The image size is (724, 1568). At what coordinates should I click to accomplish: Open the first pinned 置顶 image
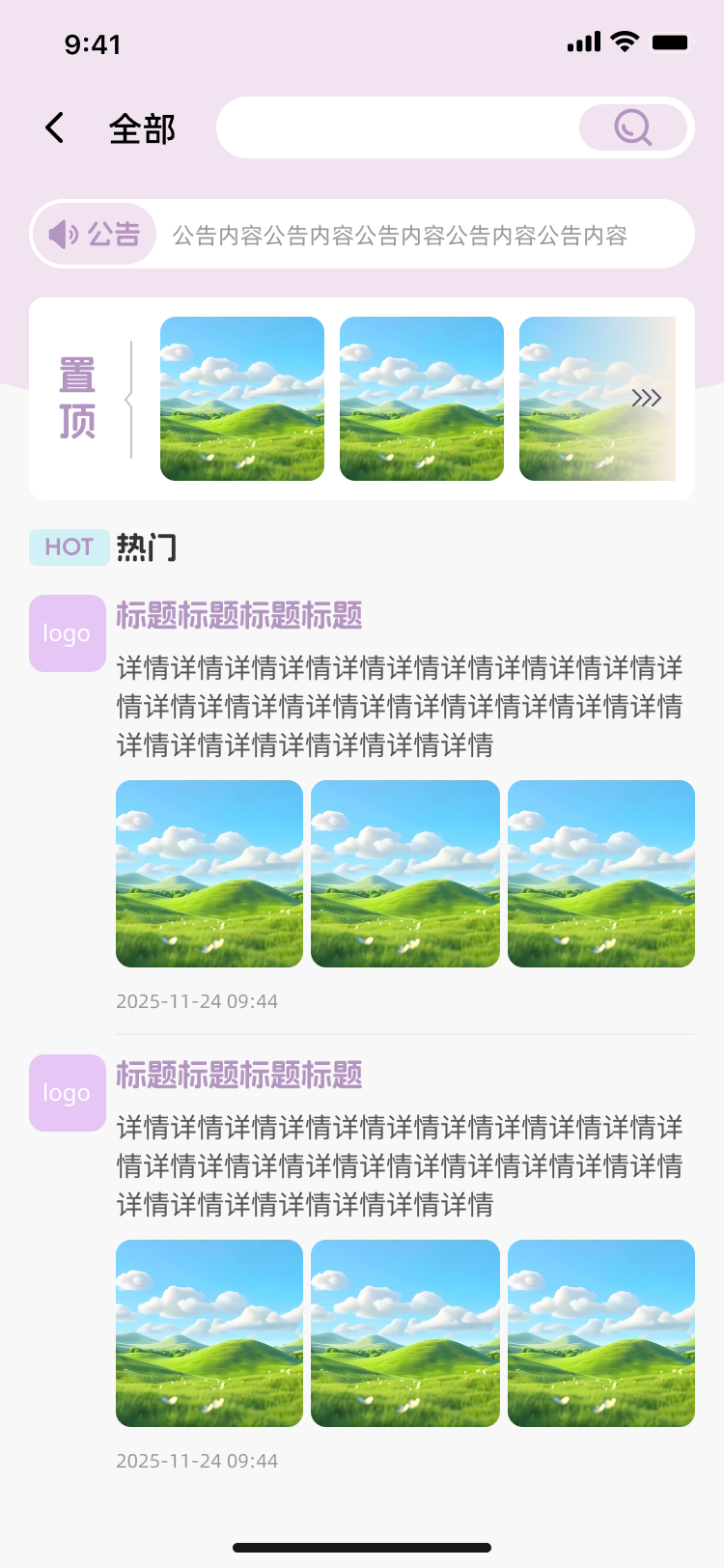(242, 399)
